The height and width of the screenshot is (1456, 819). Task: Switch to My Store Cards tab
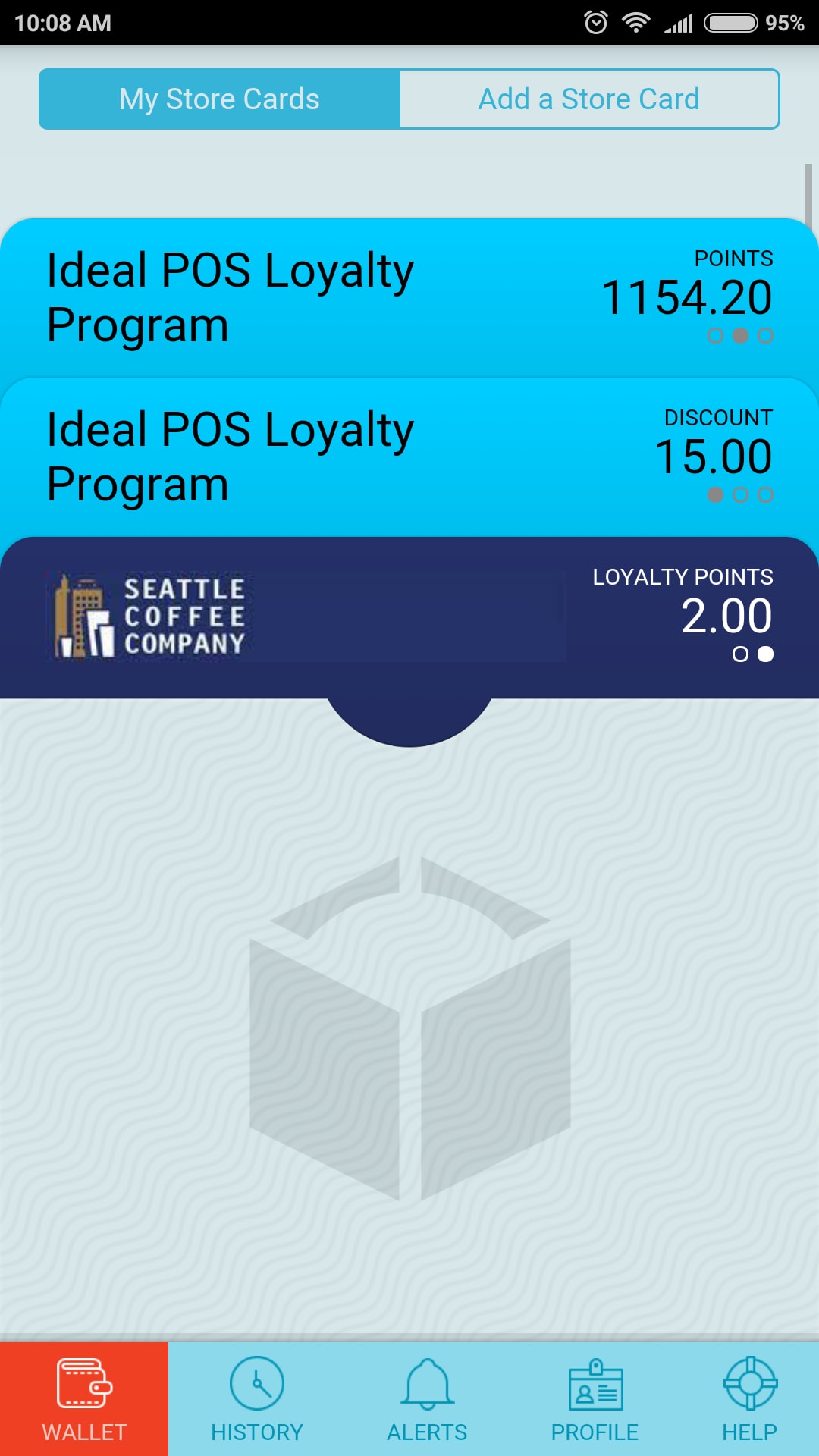[219, 99]
